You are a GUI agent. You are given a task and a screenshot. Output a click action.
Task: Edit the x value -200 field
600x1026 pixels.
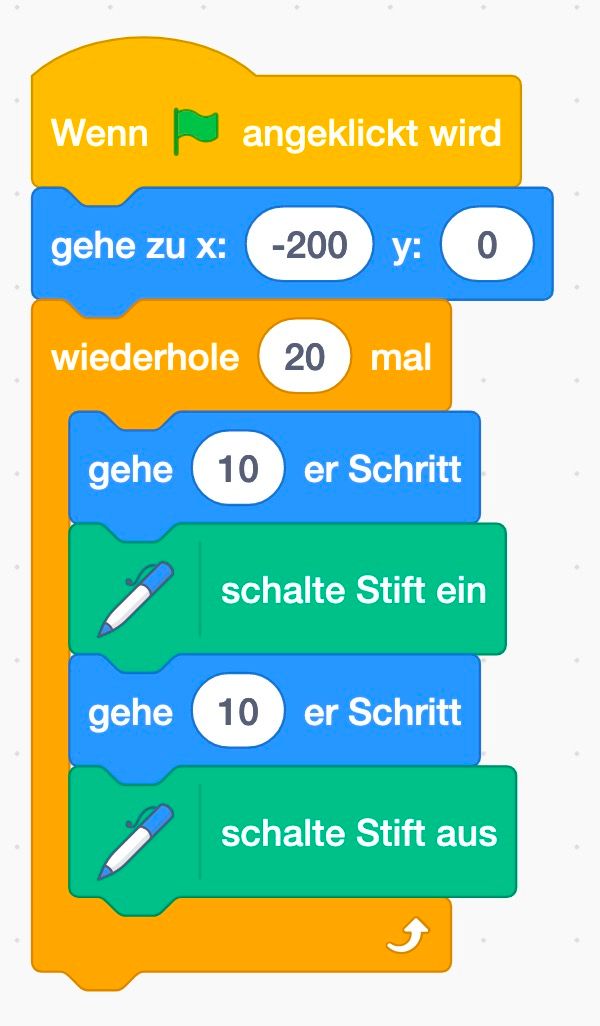pyautogui.click(x=309, y=244)
